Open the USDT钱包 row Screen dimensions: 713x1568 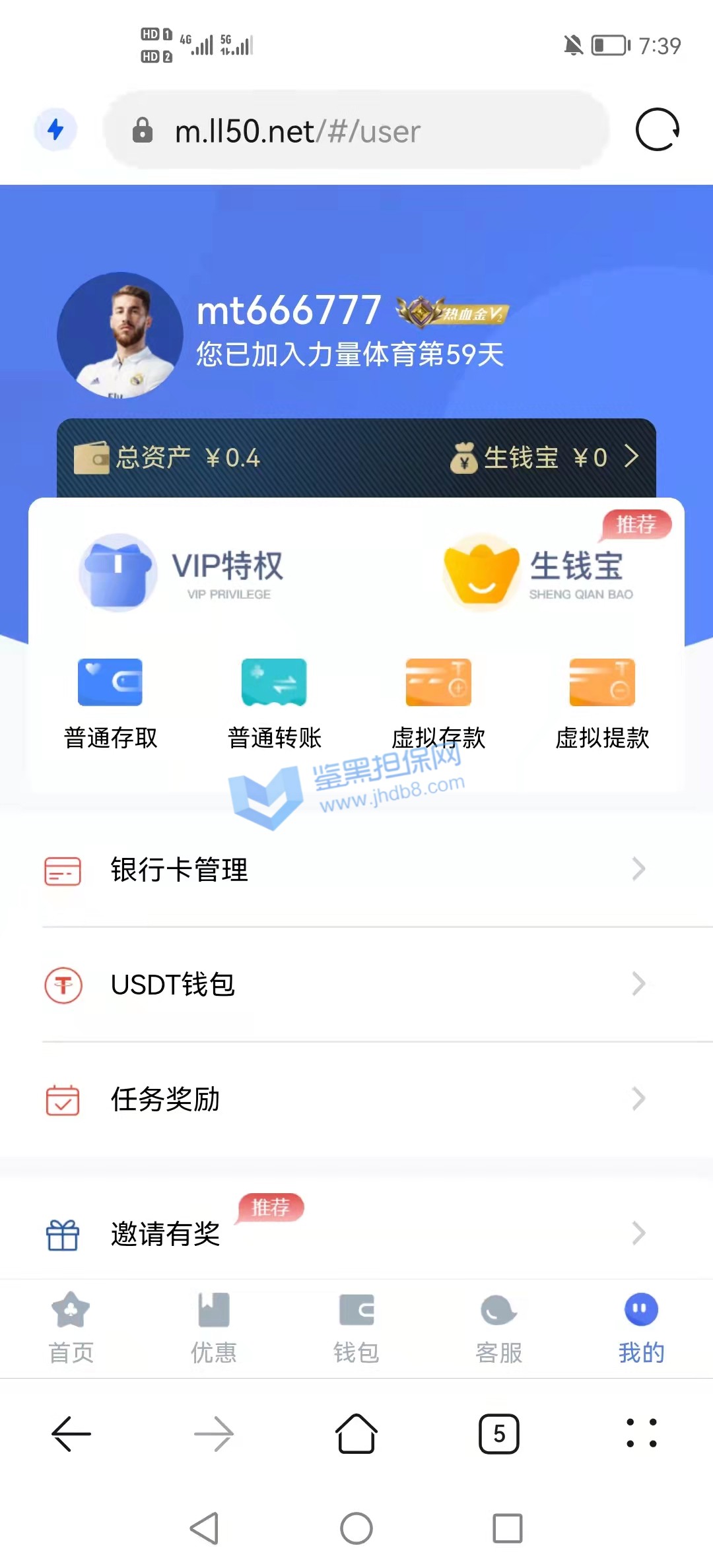[356, 985]
